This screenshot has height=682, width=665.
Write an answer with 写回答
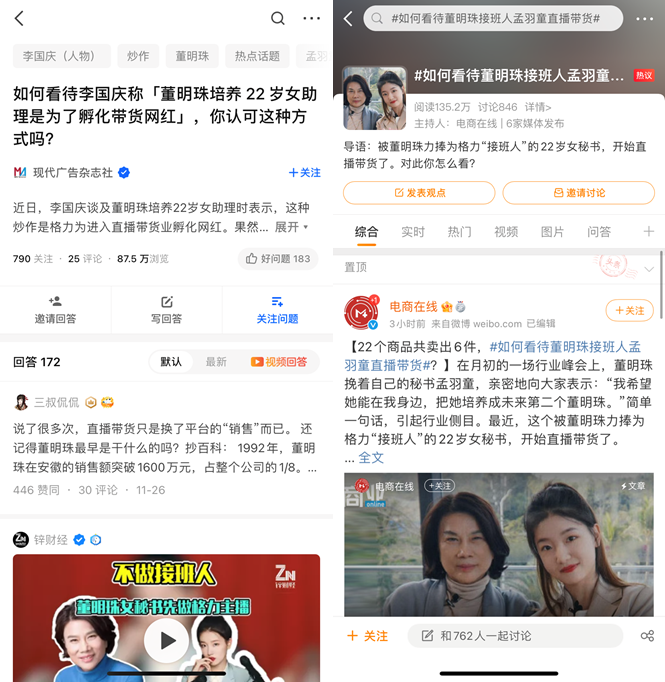tap(166, 309)
